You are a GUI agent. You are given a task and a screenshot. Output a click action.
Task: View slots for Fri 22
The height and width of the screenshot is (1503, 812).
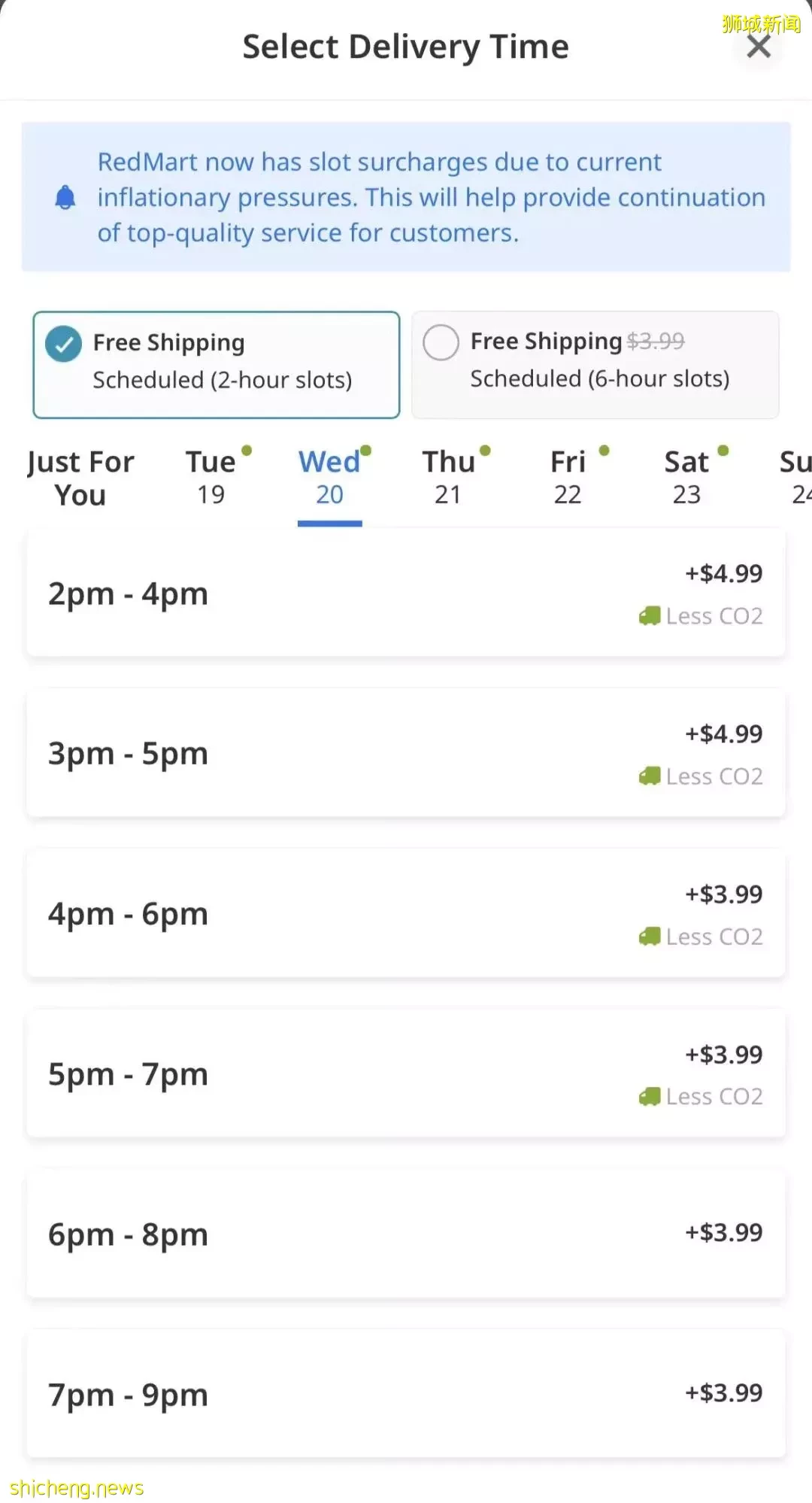click(x=568, y=478)
